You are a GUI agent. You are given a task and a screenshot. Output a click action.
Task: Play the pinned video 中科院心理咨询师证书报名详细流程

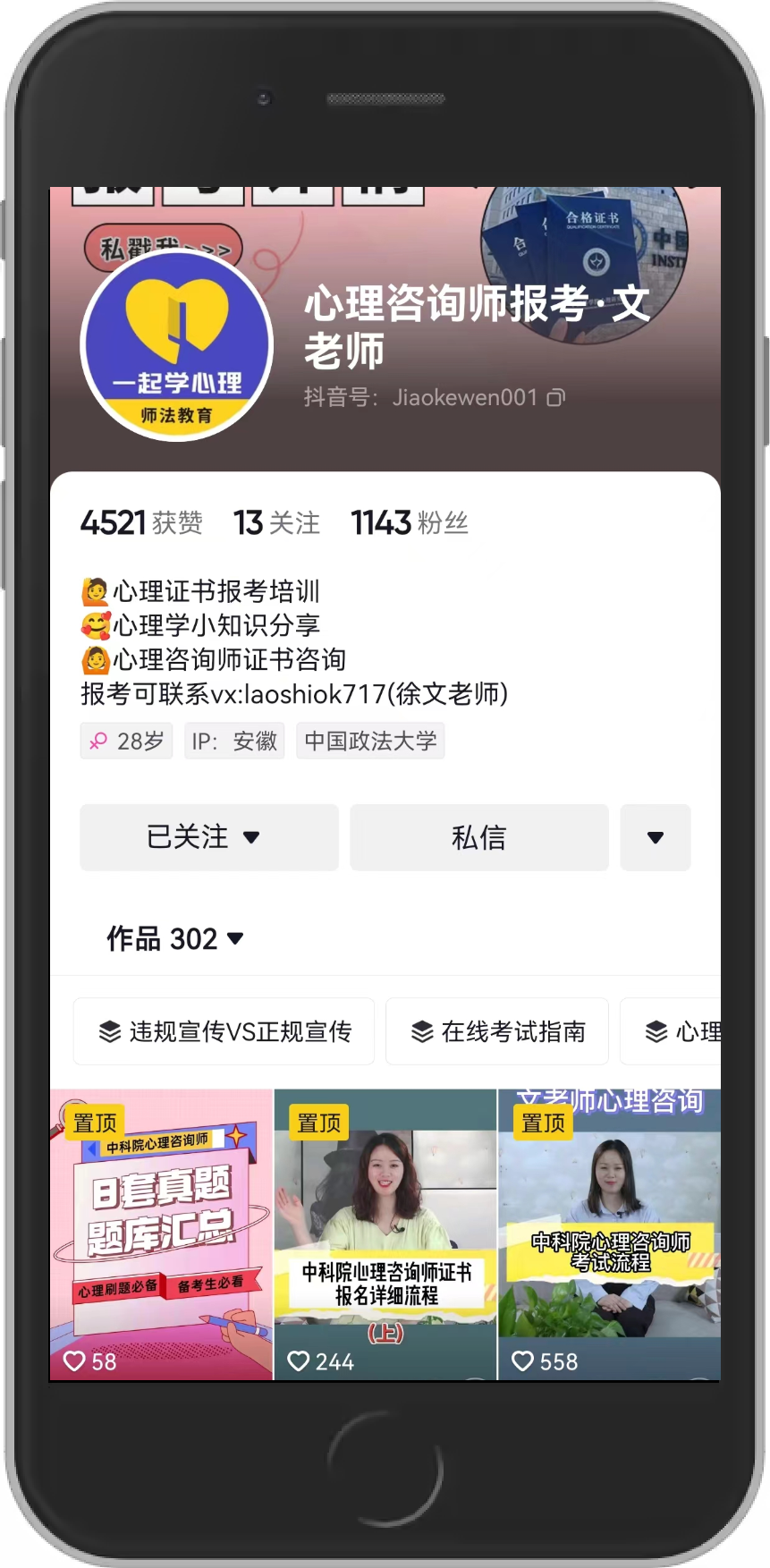pyautogui.click(x=385, y=1234)
